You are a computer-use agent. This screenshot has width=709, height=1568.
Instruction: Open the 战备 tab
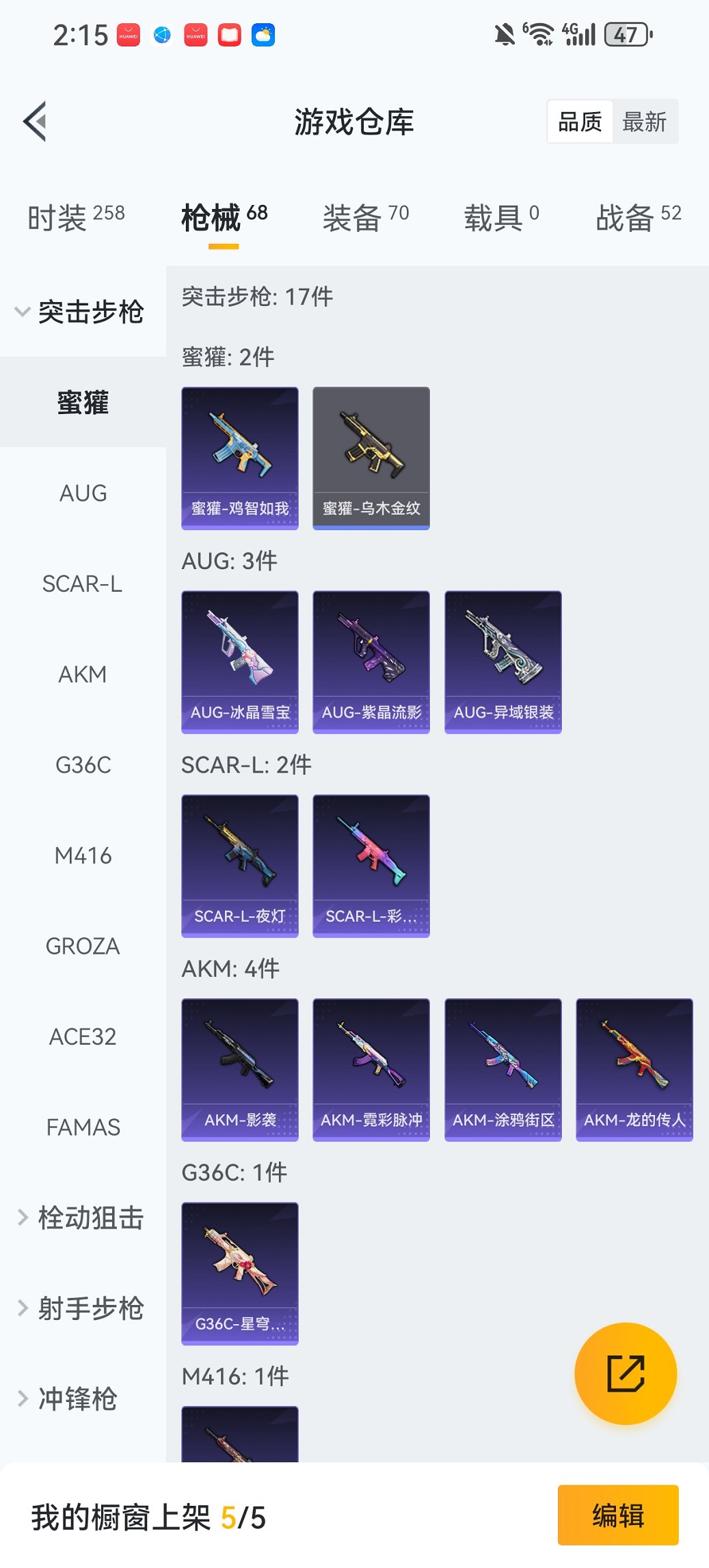click(638, 217)
